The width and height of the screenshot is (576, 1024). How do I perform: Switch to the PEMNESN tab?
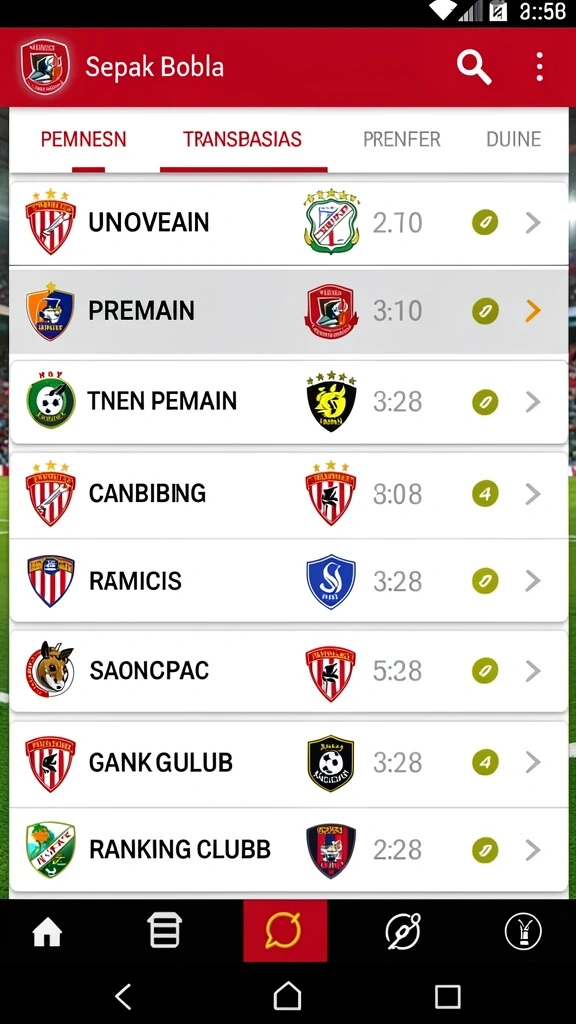pos(84,139)
